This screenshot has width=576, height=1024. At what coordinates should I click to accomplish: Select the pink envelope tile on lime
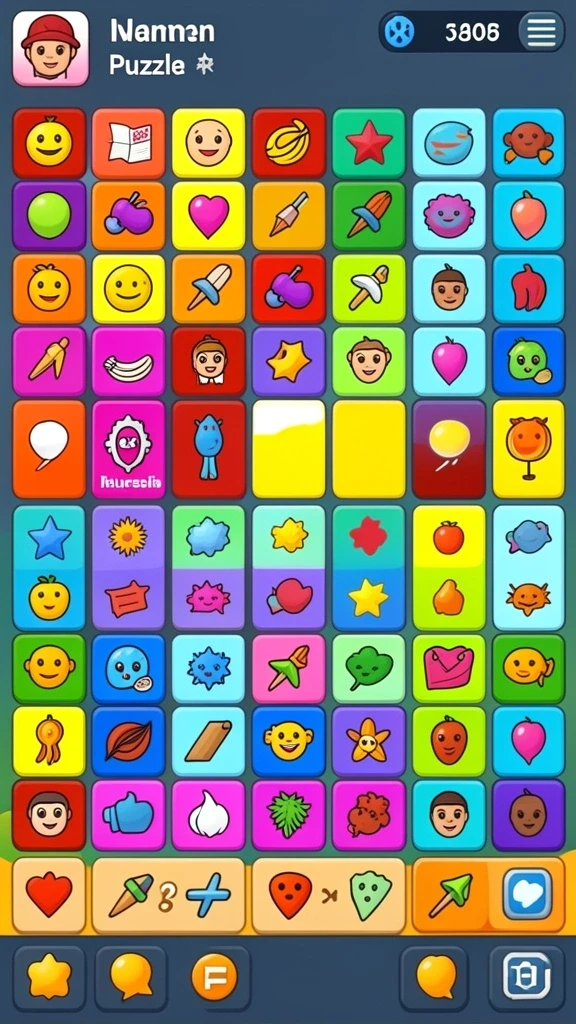(x=449, y=668)
